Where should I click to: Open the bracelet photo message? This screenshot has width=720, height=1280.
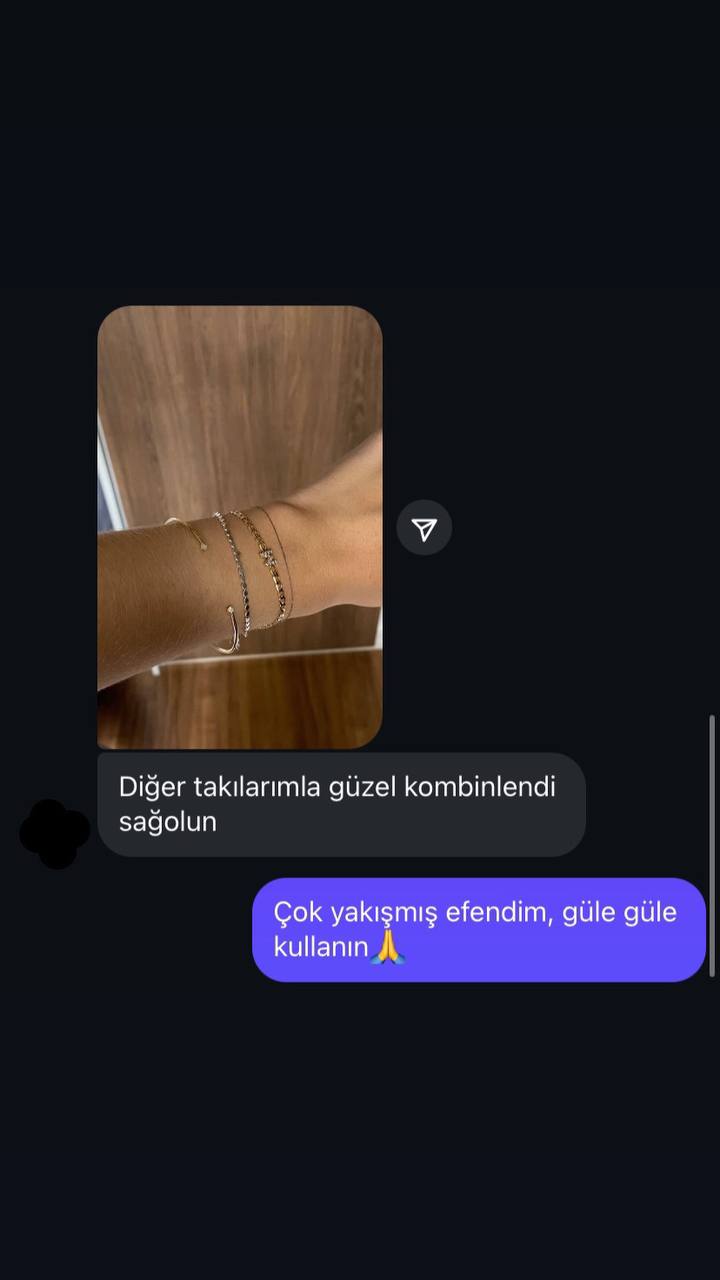pos(240,527)
